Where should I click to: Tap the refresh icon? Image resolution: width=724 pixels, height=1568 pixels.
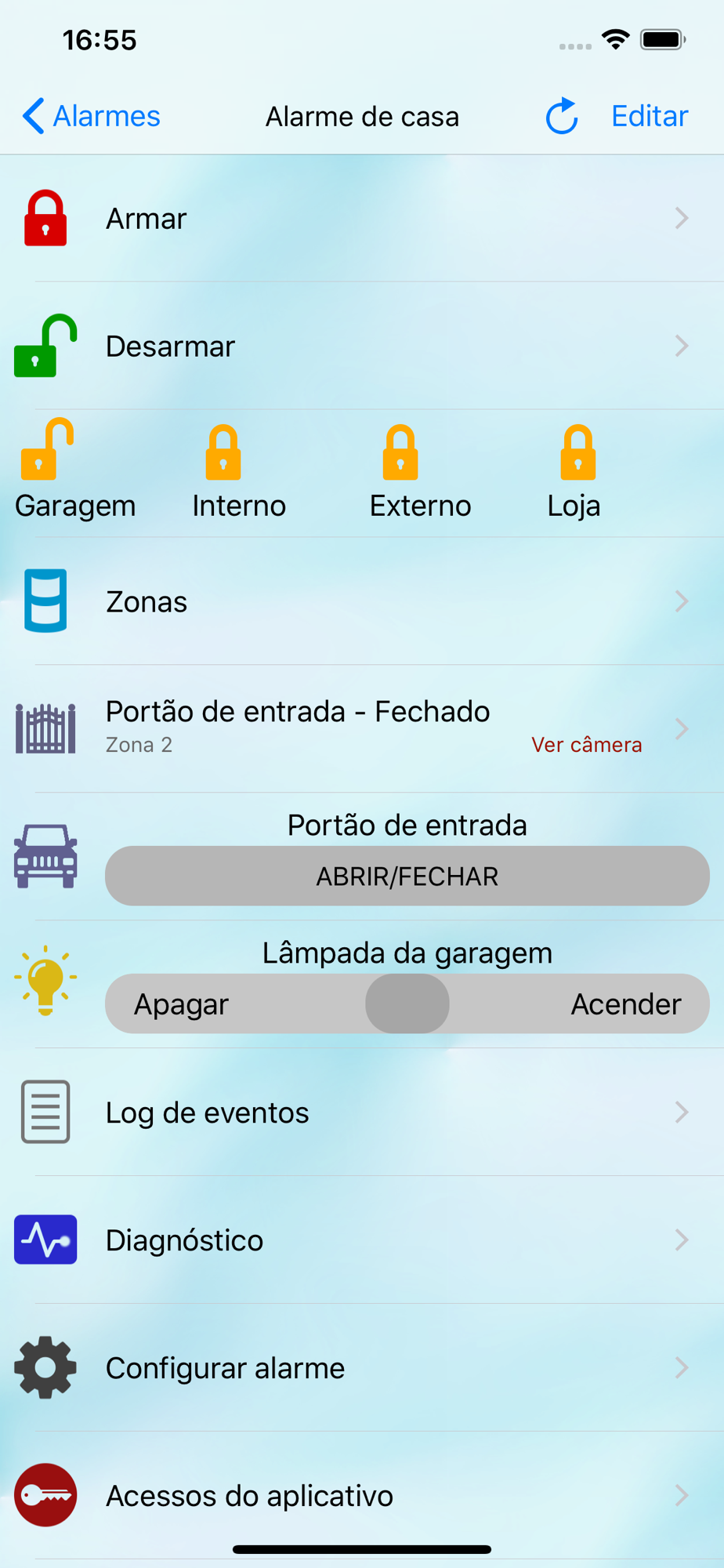click(562, 116)
